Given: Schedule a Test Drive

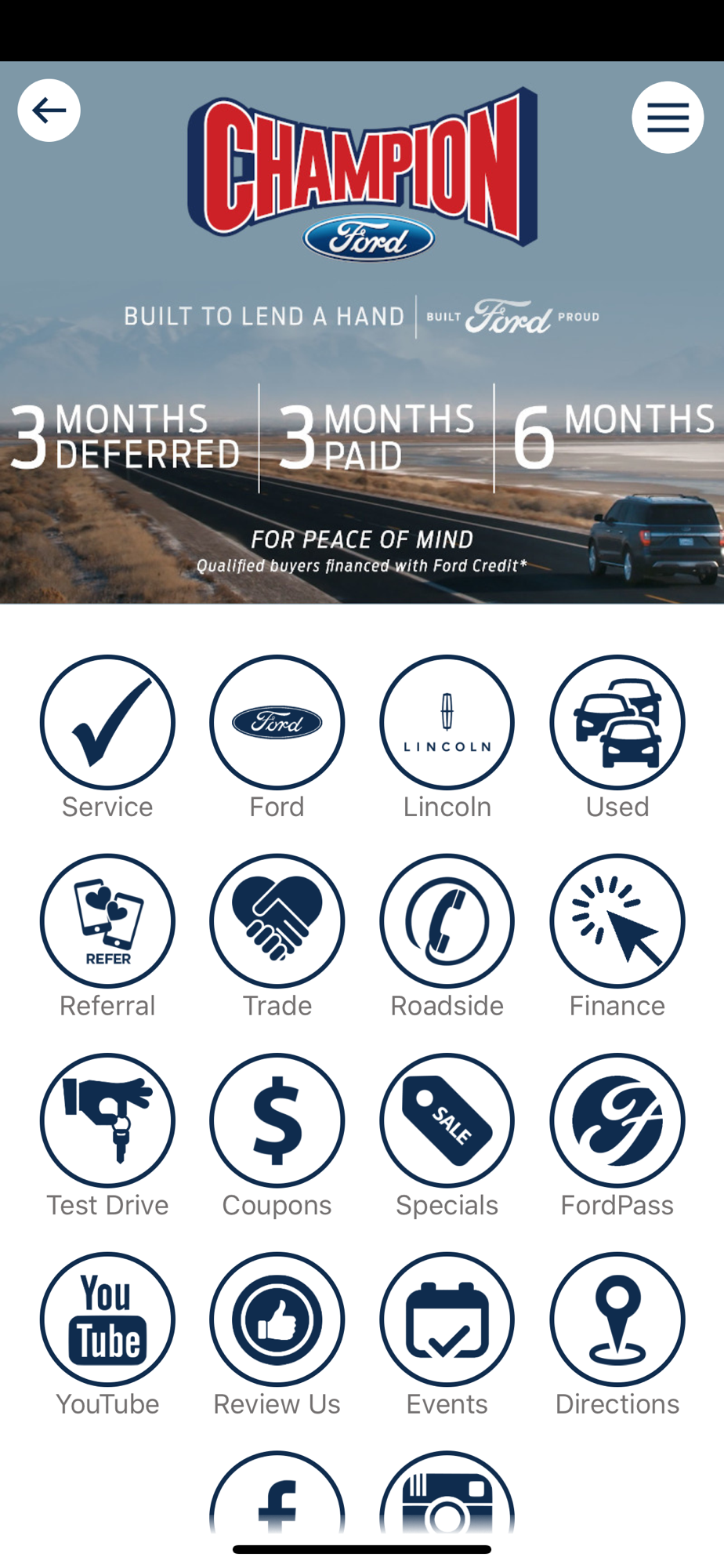Looking at the screenshot, I should point(107,1120).
